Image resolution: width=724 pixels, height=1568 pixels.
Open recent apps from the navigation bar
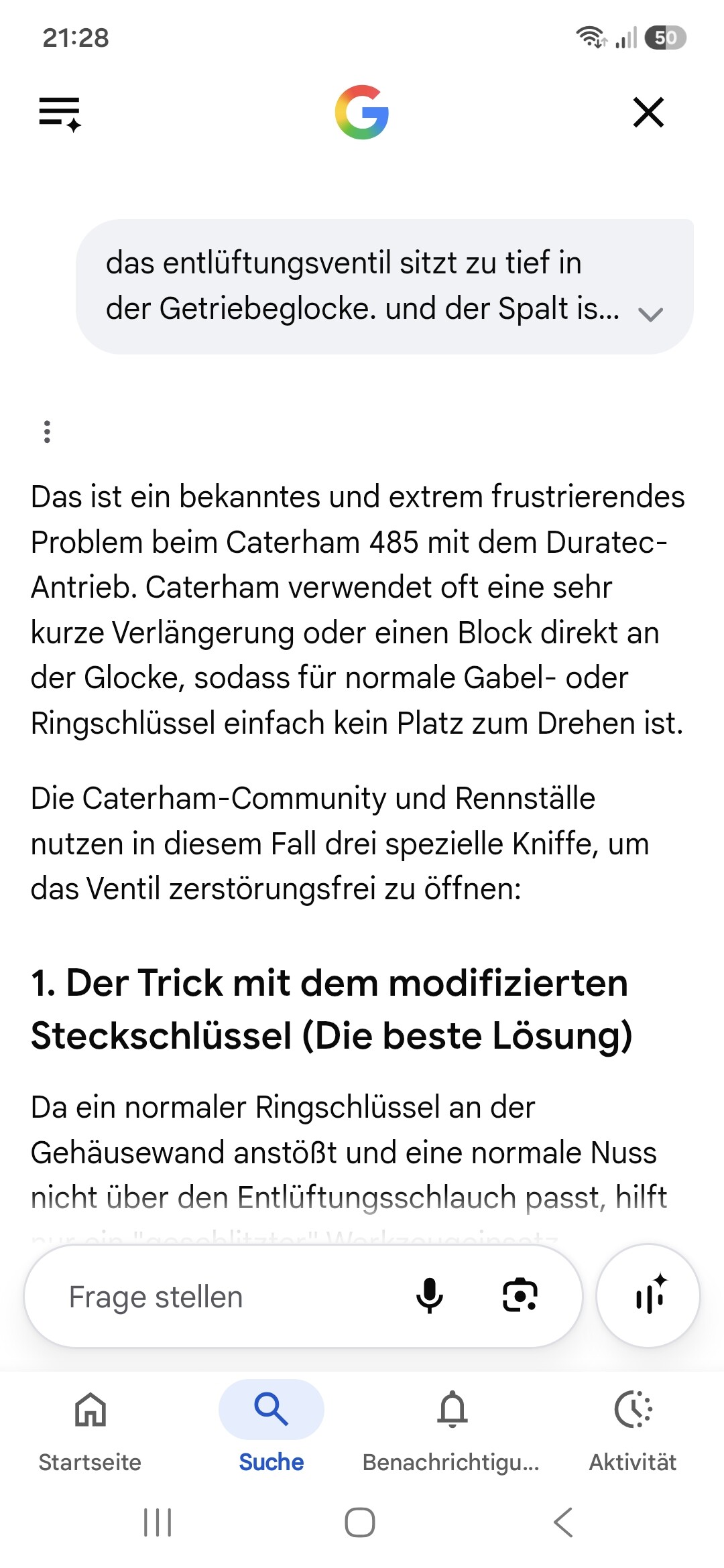(158, 1522)
